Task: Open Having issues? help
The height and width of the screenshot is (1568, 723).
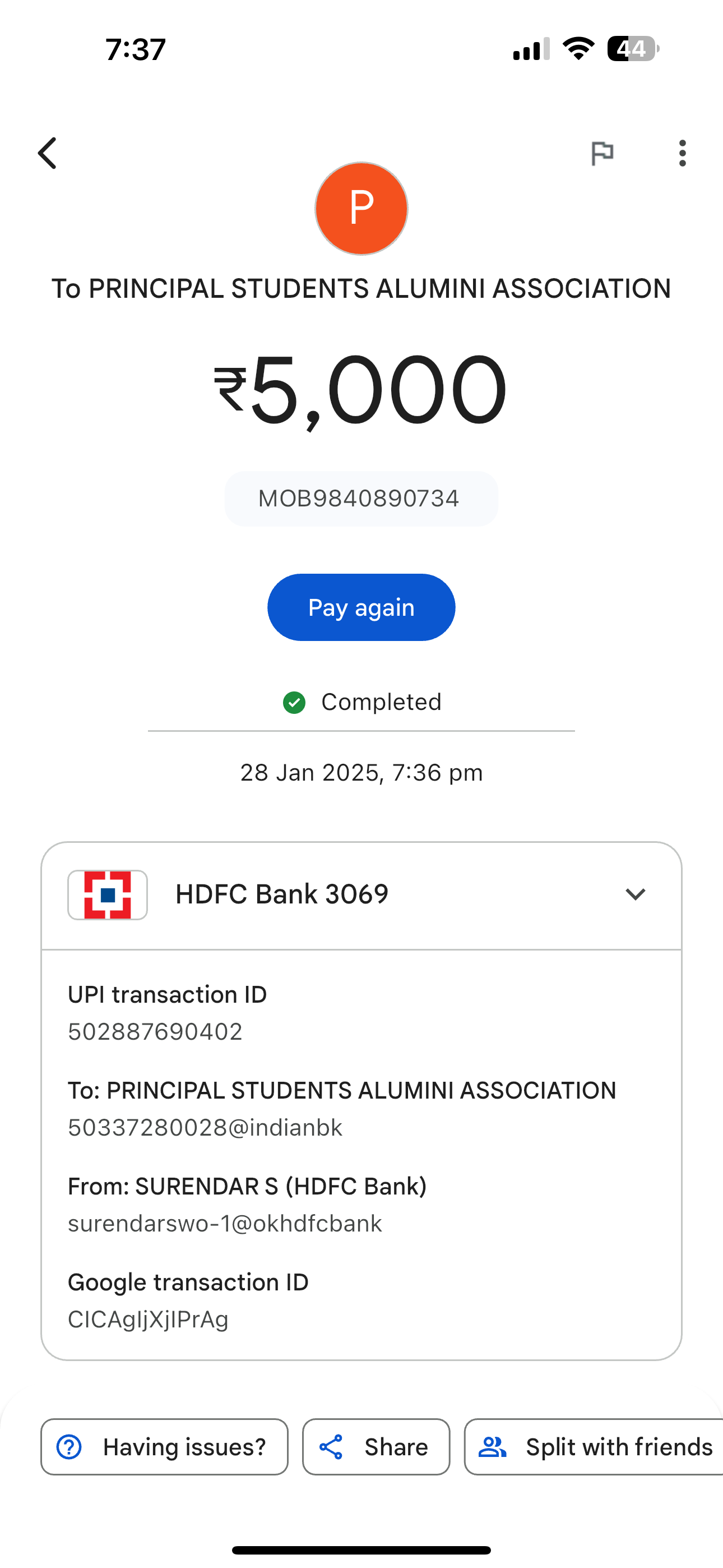Action: [x=164, y=1446]
